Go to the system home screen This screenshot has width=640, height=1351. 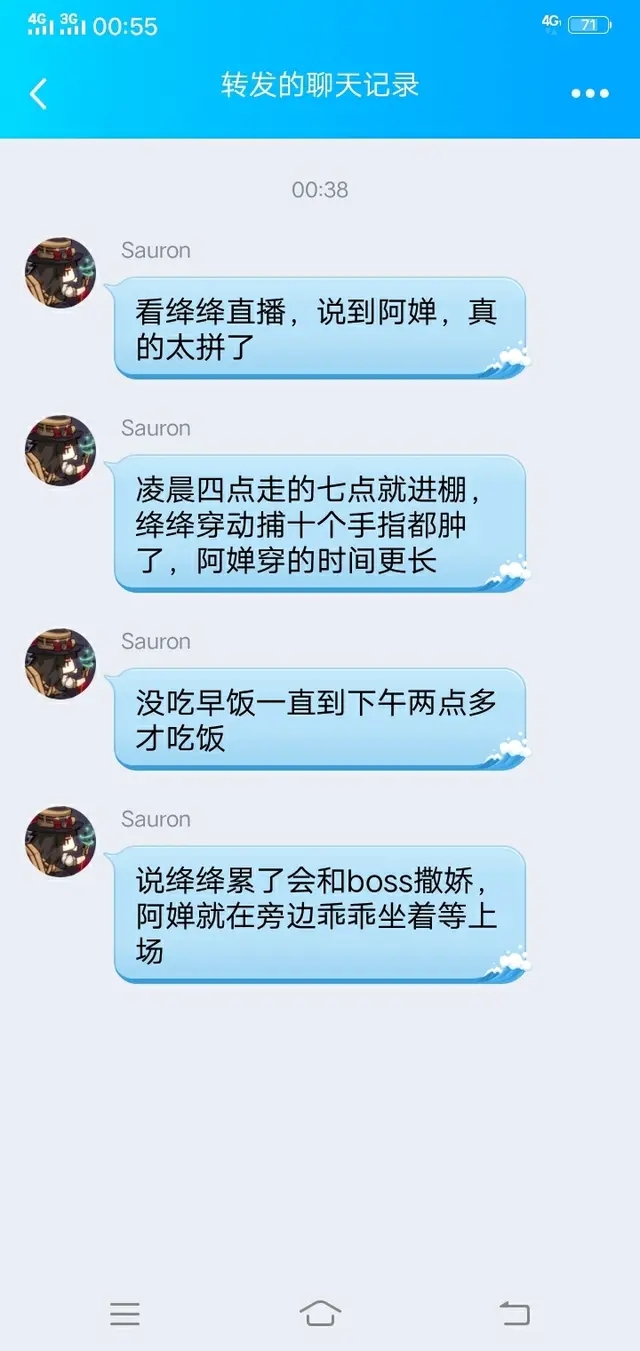(x=320, y=1313)
